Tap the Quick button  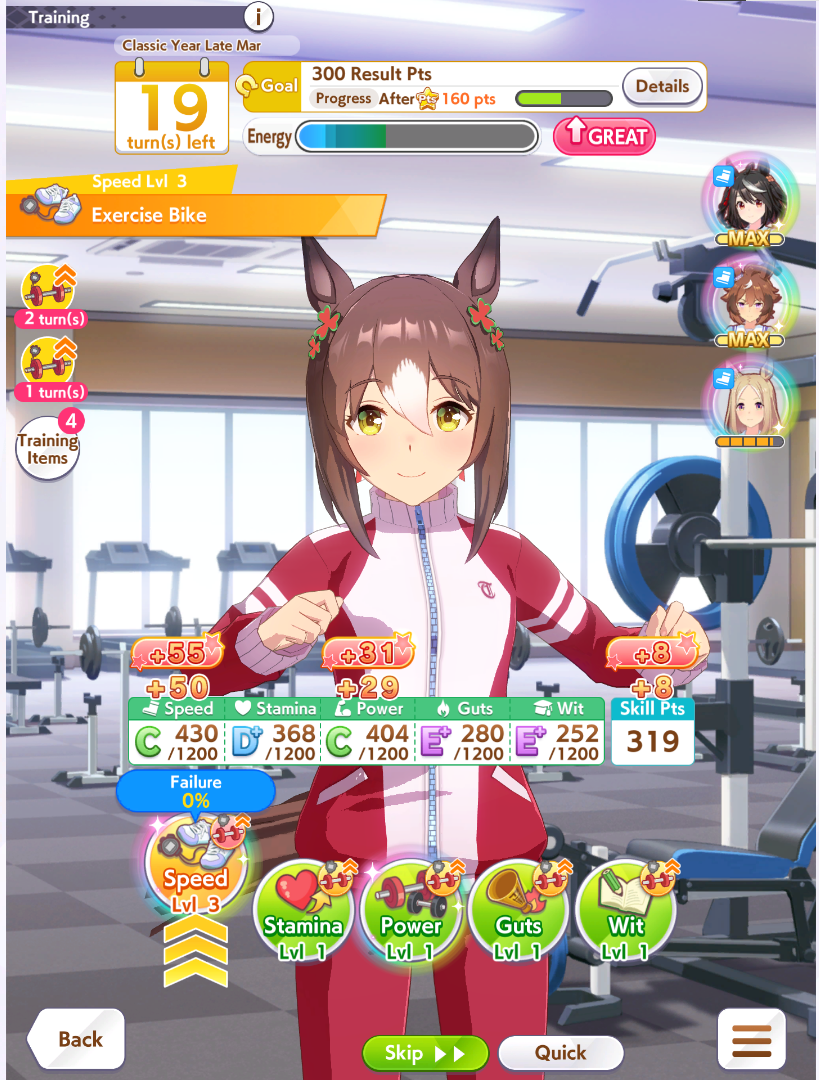[x=560, y=1053]
